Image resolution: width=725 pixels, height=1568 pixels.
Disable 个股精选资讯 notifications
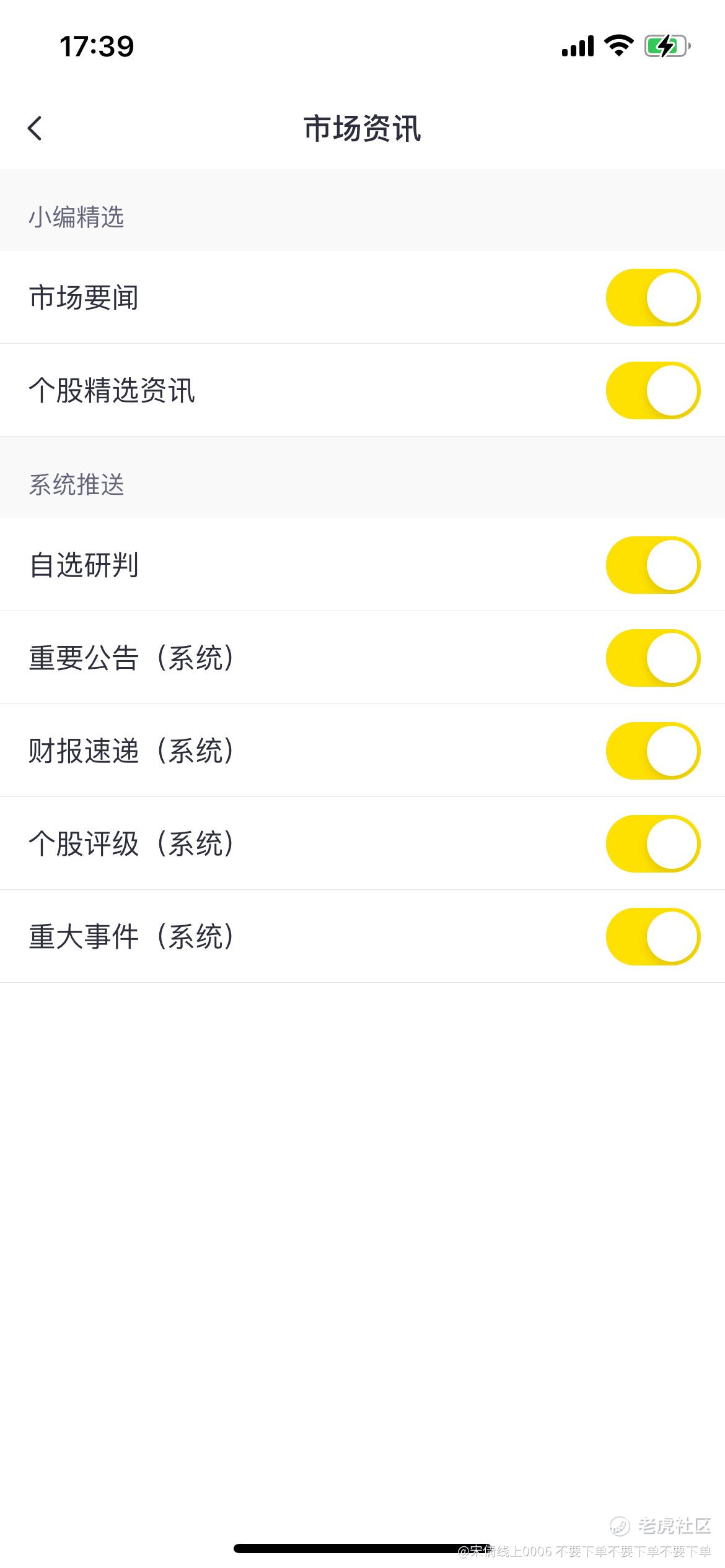[x=653, y=390]
